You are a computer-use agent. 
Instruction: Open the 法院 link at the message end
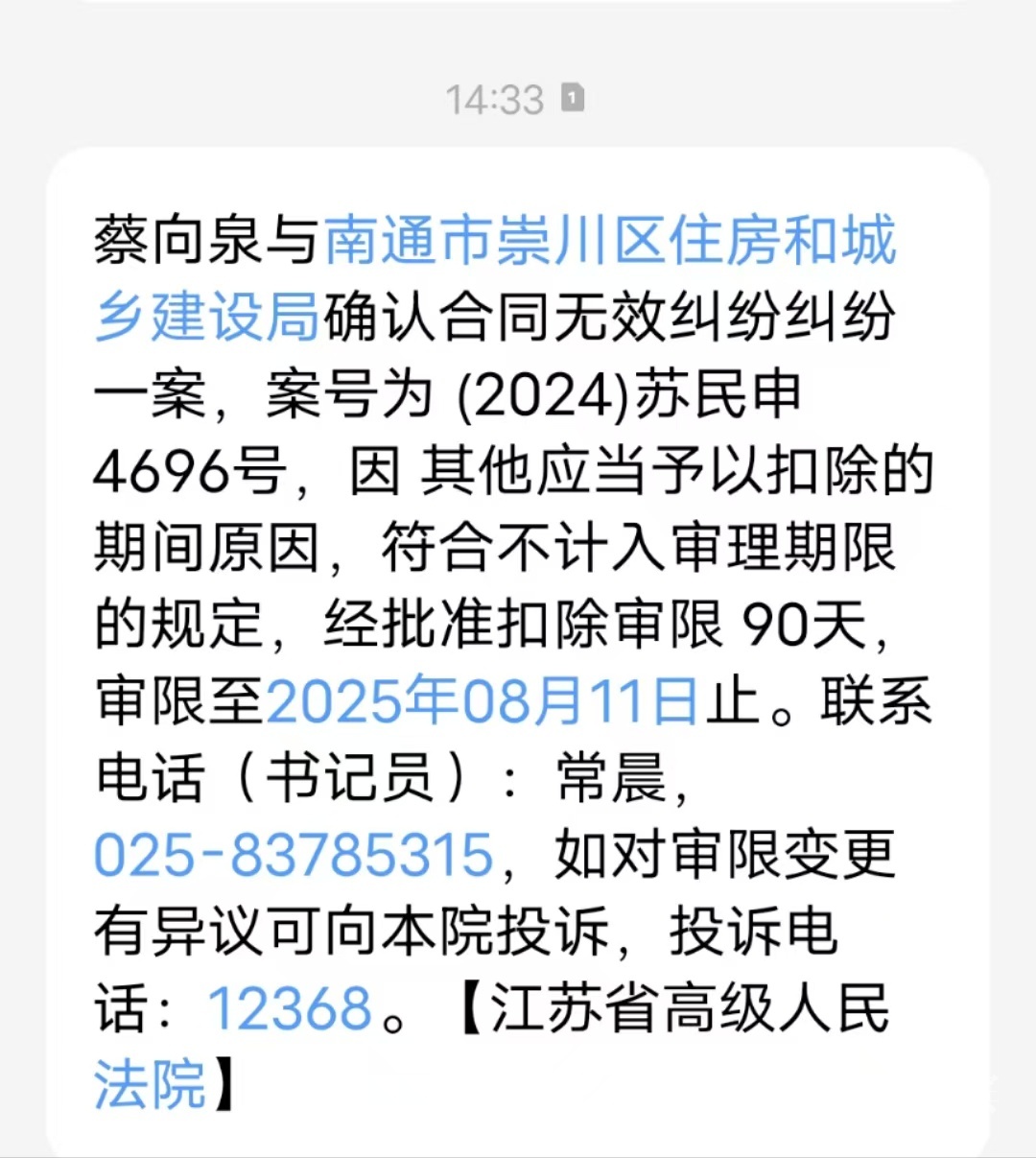click(151, 1085)
